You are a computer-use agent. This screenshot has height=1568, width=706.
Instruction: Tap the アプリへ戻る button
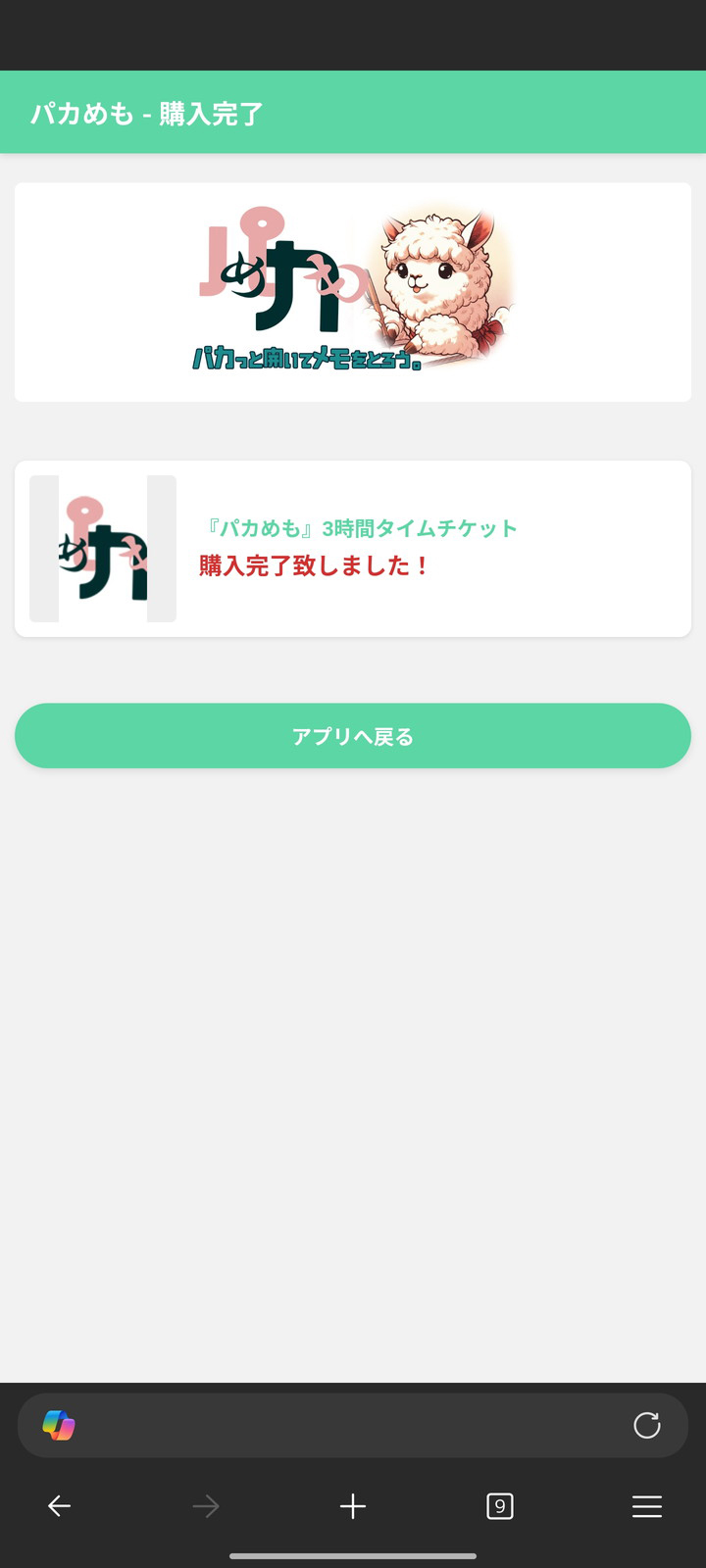(353, 736)
